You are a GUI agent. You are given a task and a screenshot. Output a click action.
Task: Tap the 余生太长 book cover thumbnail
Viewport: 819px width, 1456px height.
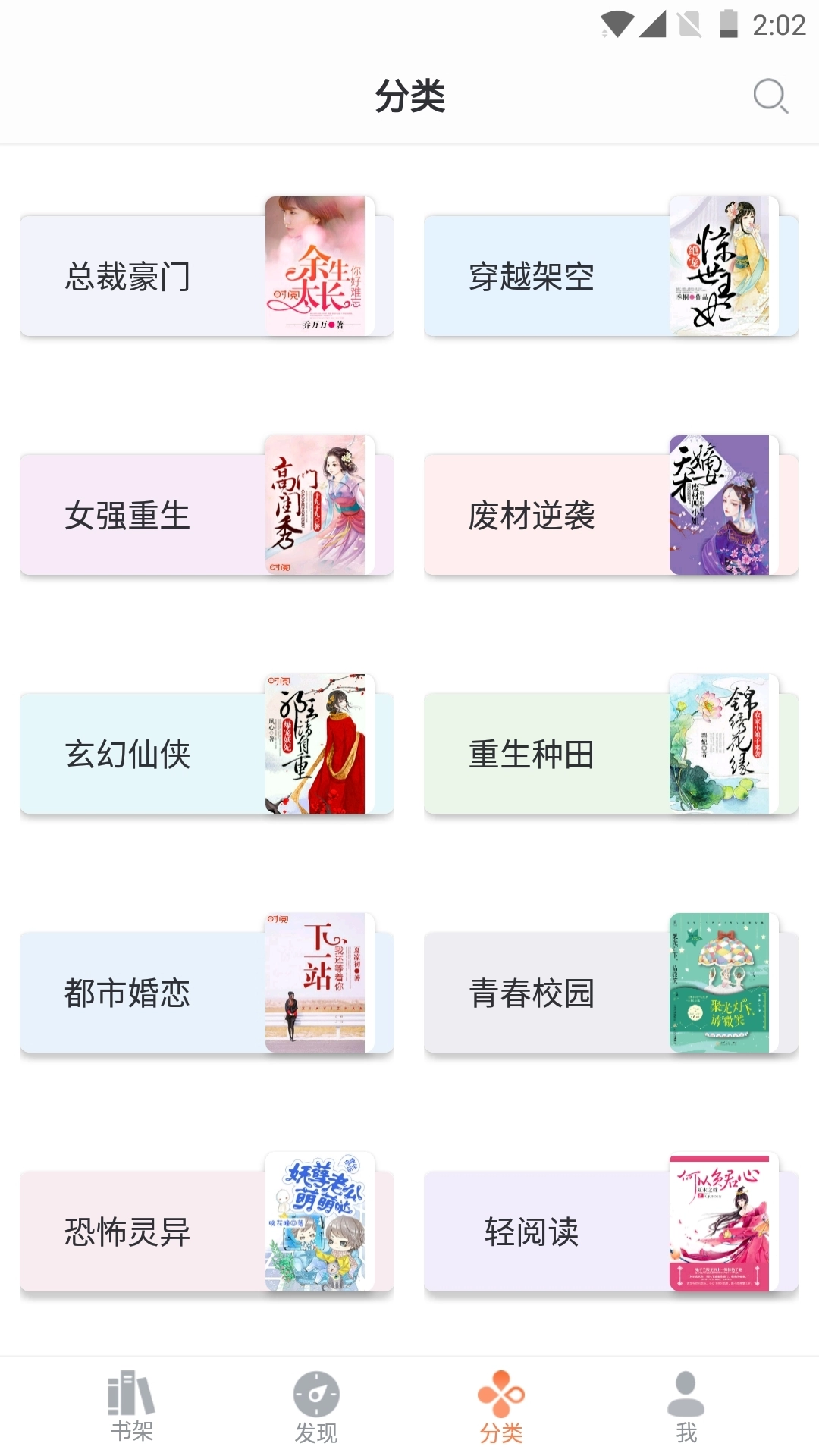point(317,267)
